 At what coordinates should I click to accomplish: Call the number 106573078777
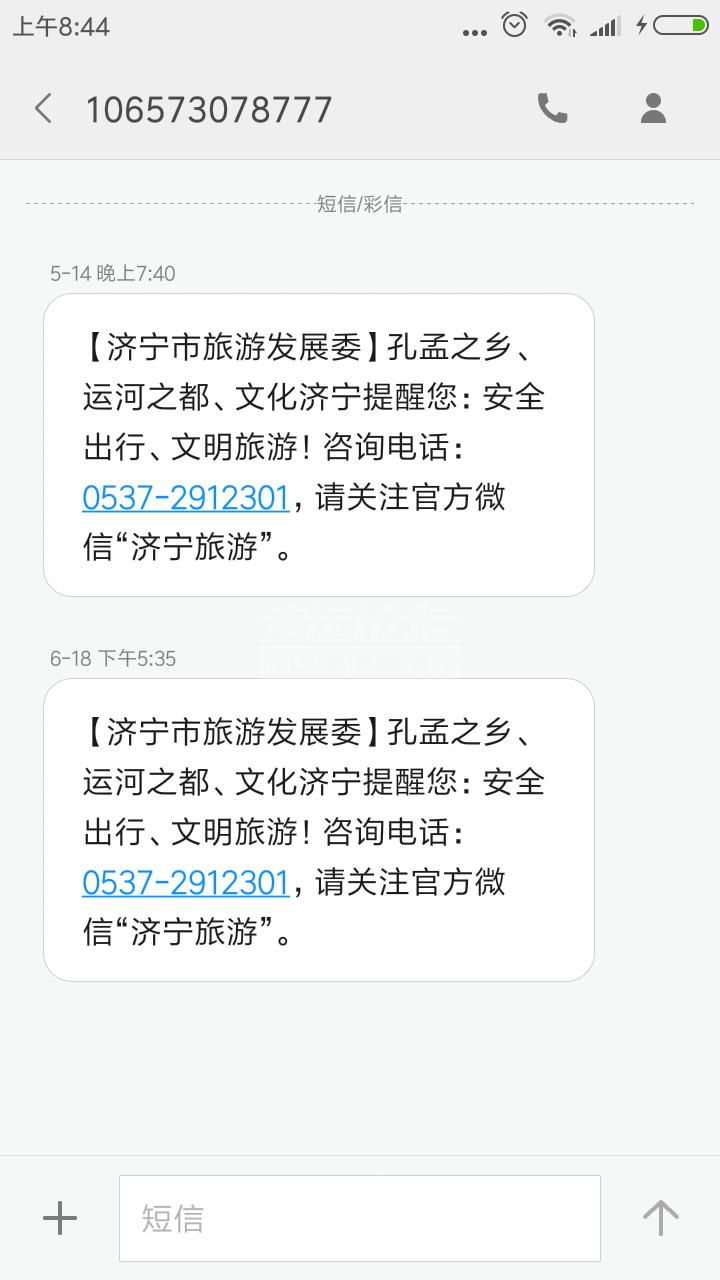point(552,108)
